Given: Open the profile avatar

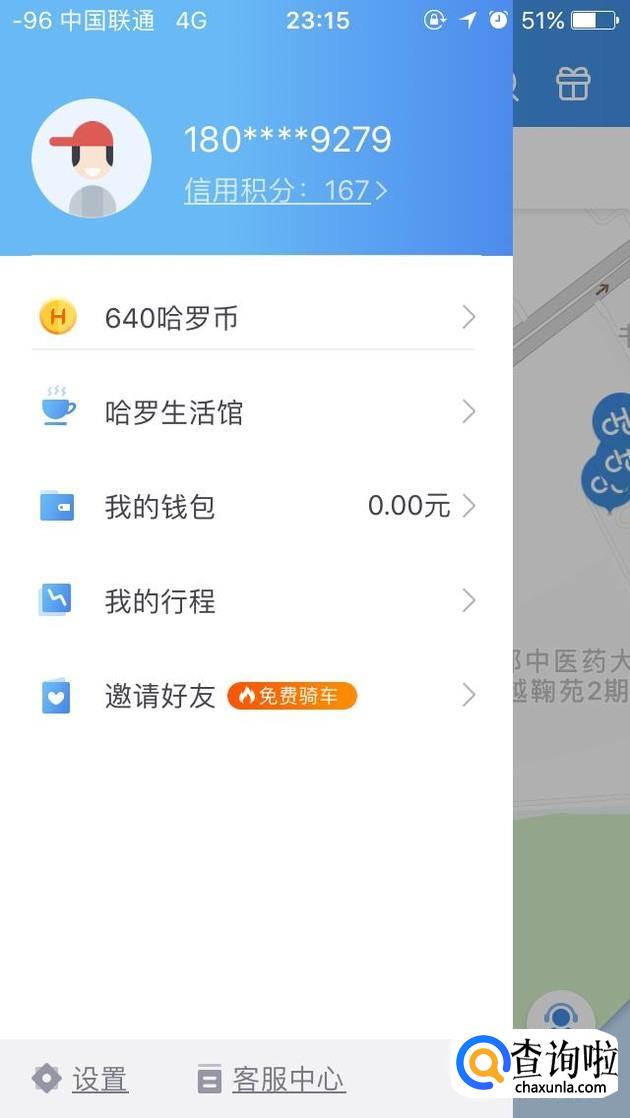Looking at the screenshot, I should click(x=91, y=158).
